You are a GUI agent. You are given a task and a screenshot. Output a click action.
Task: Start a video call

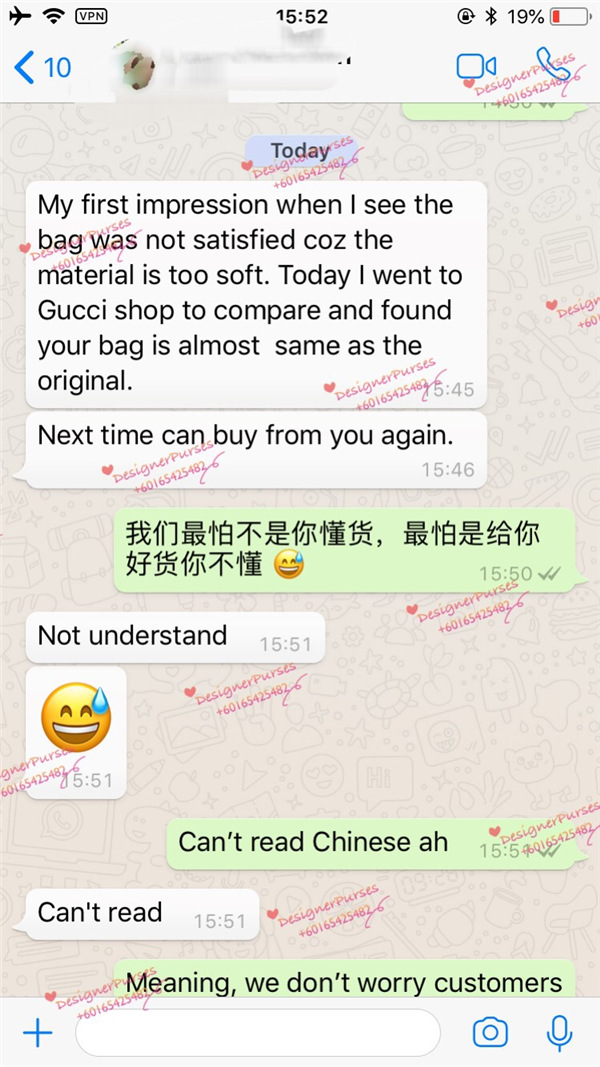476,67
